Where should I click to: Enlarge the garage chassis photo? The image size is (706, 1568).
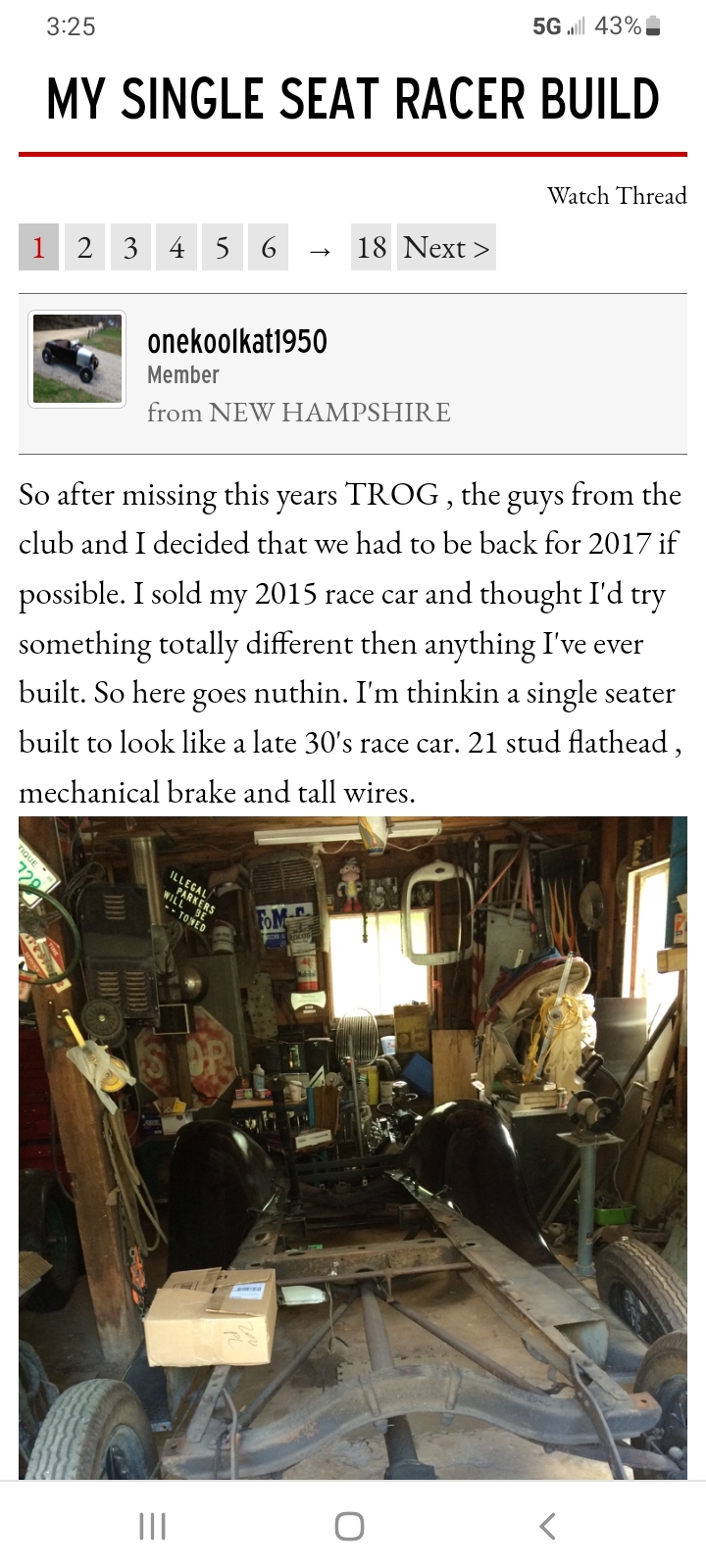point(353,1147)
